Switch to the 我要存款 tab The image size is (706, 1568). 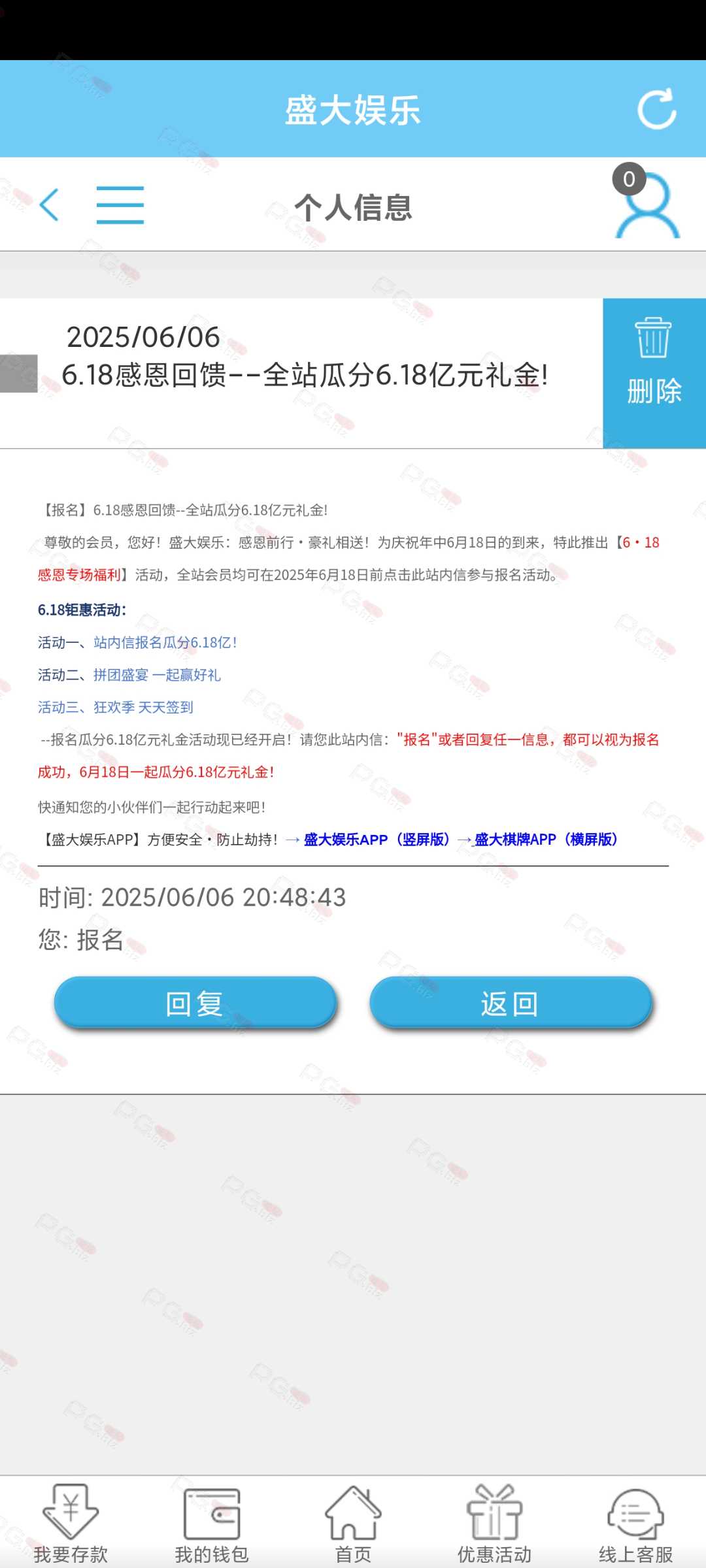[71, 1524]
